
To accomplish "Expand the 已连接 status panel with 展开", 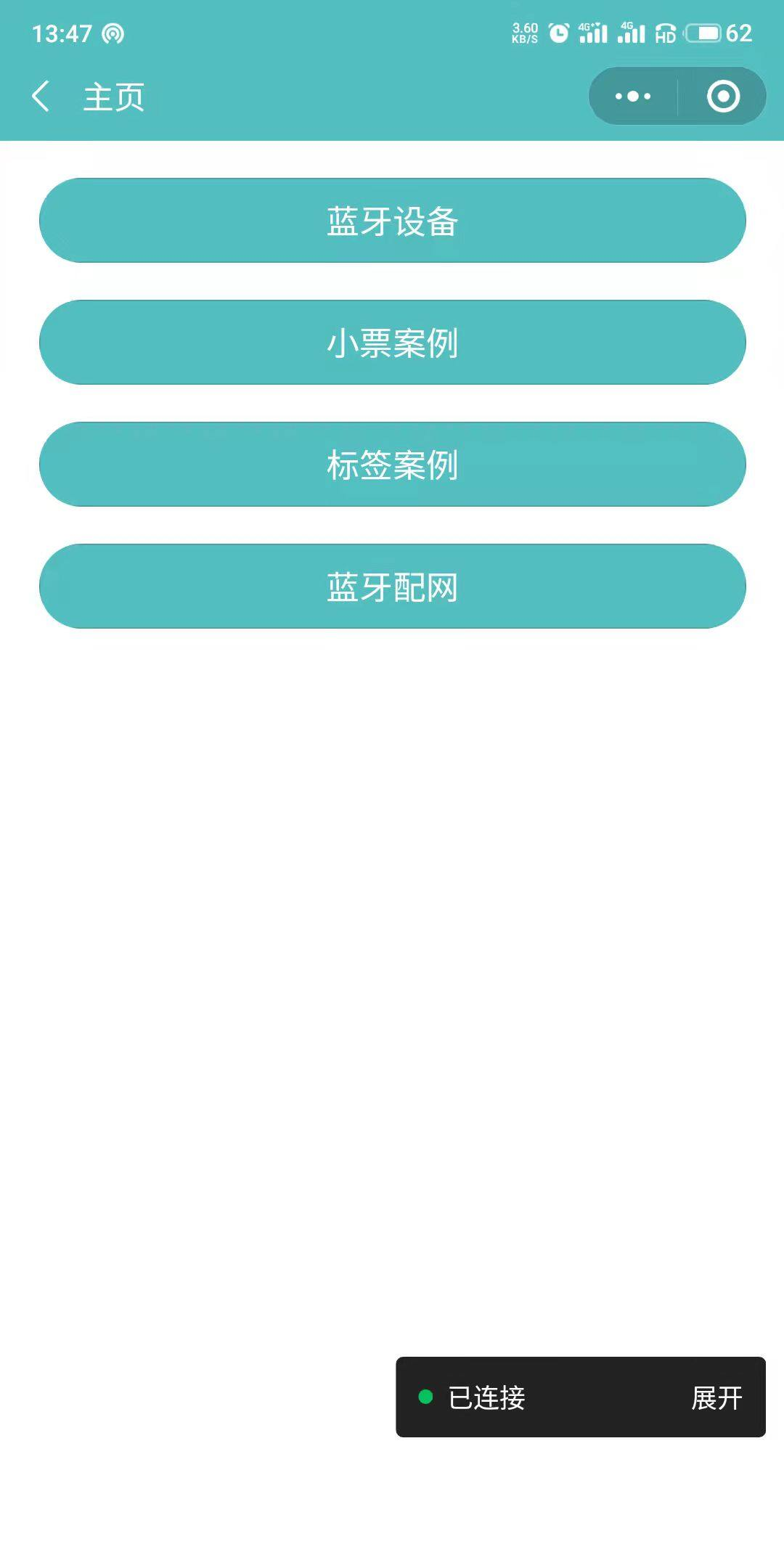I will point(716,1398).
